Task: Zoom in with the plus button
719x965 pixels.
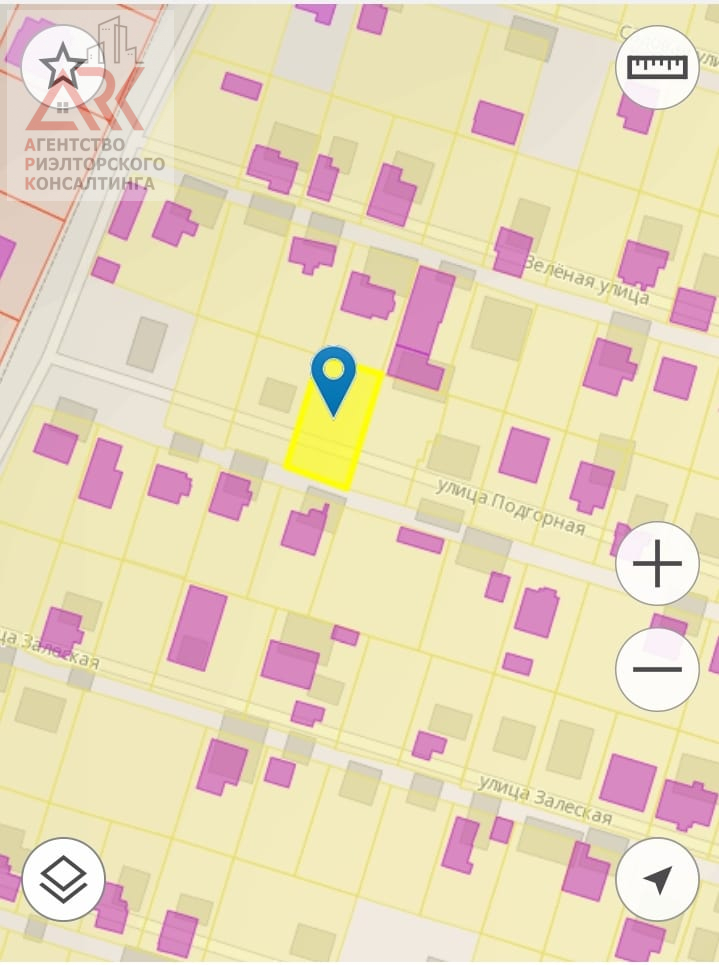Action: pos(657,563)
